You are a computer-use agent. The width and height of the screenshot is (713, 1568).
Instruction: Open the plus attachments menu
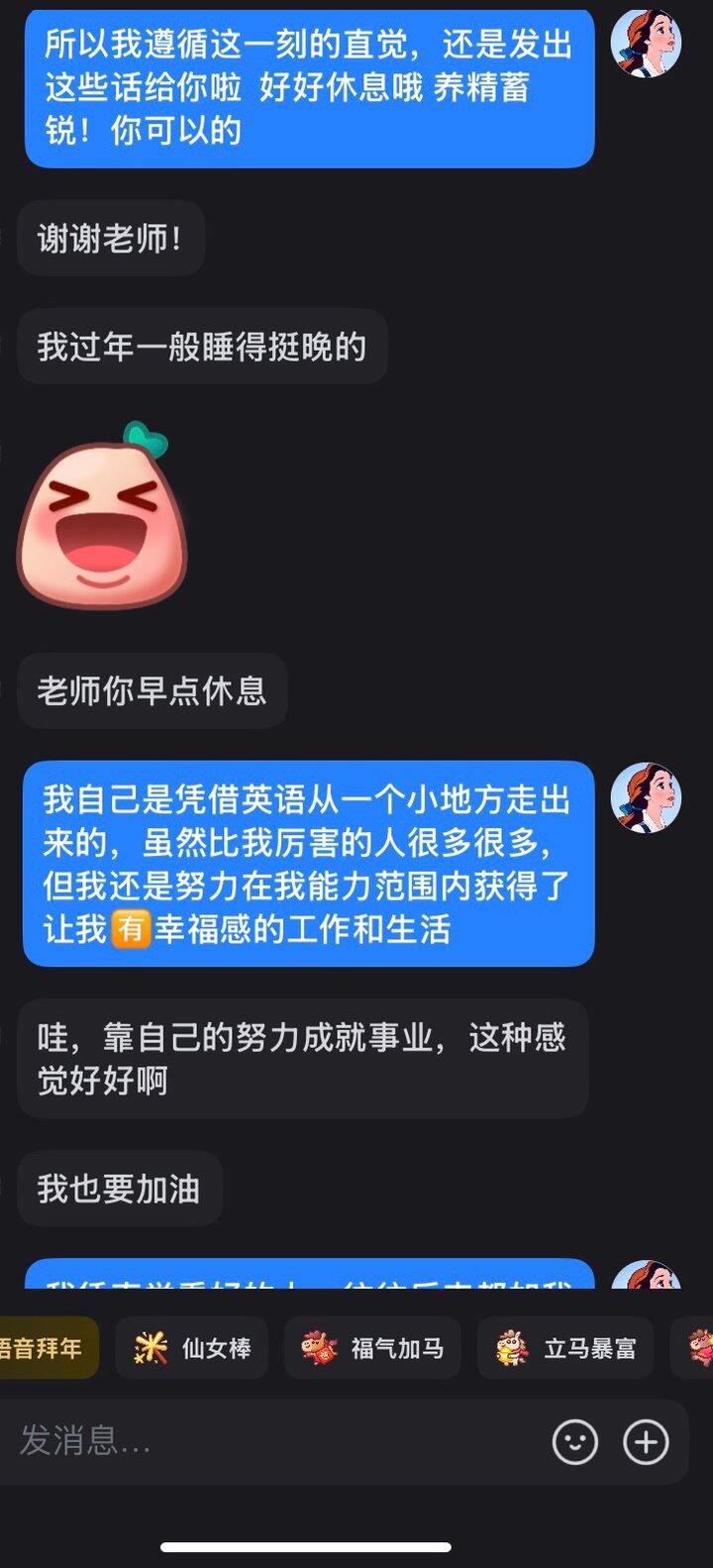[x=646, y=1441]
